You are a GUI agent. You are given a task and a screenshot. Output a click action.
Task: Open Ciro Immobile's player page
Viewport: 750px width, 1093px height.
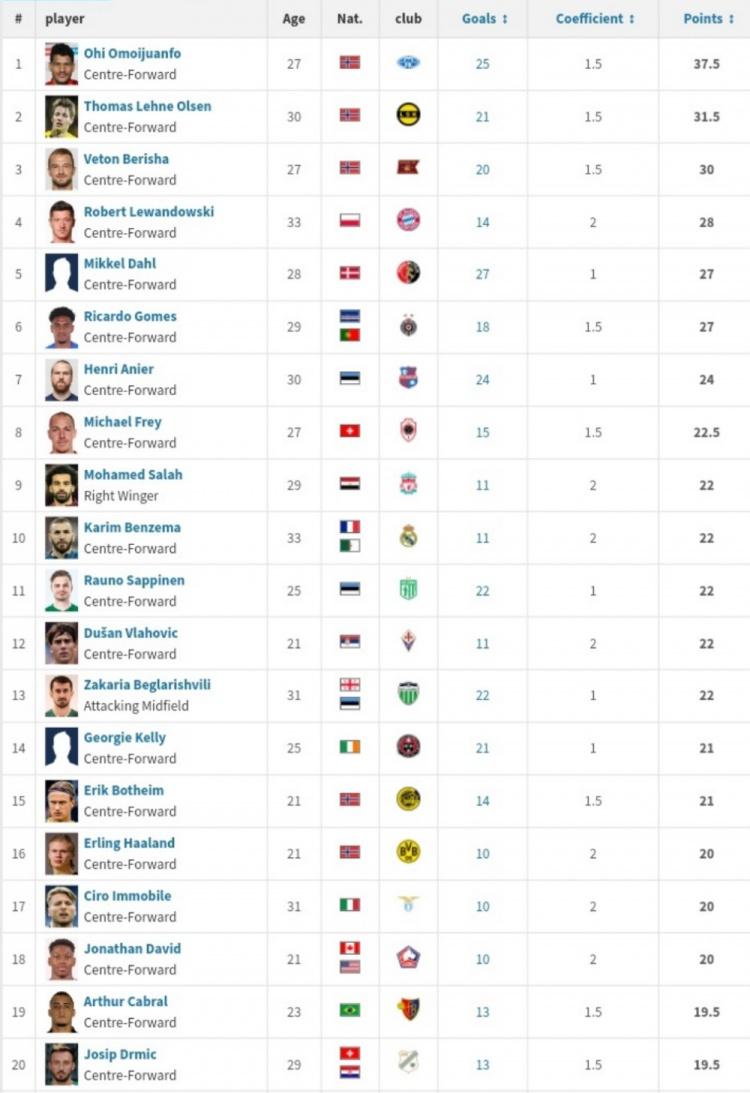127,897
